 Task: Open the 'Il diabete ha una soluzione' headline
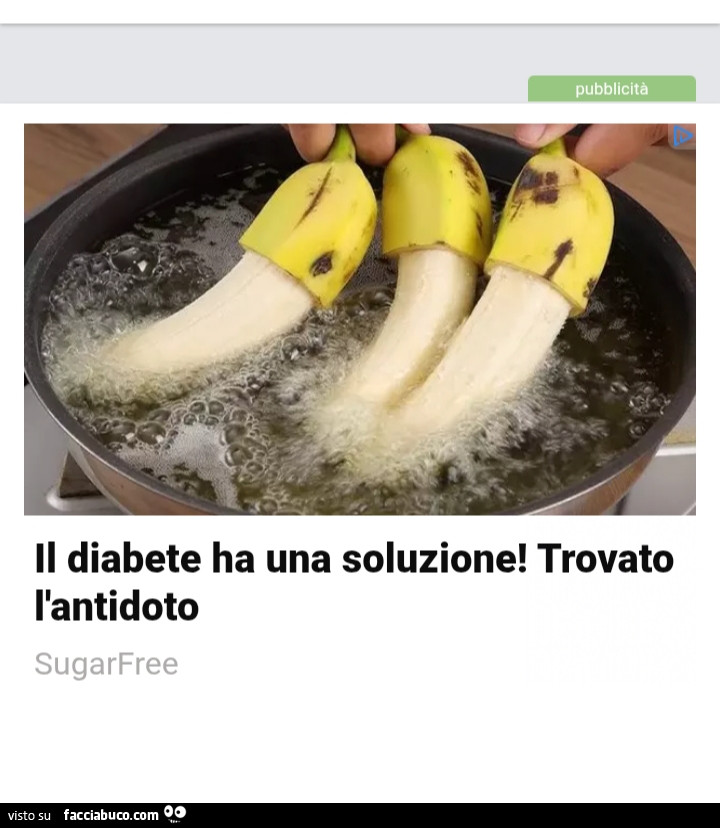[354, 582]
